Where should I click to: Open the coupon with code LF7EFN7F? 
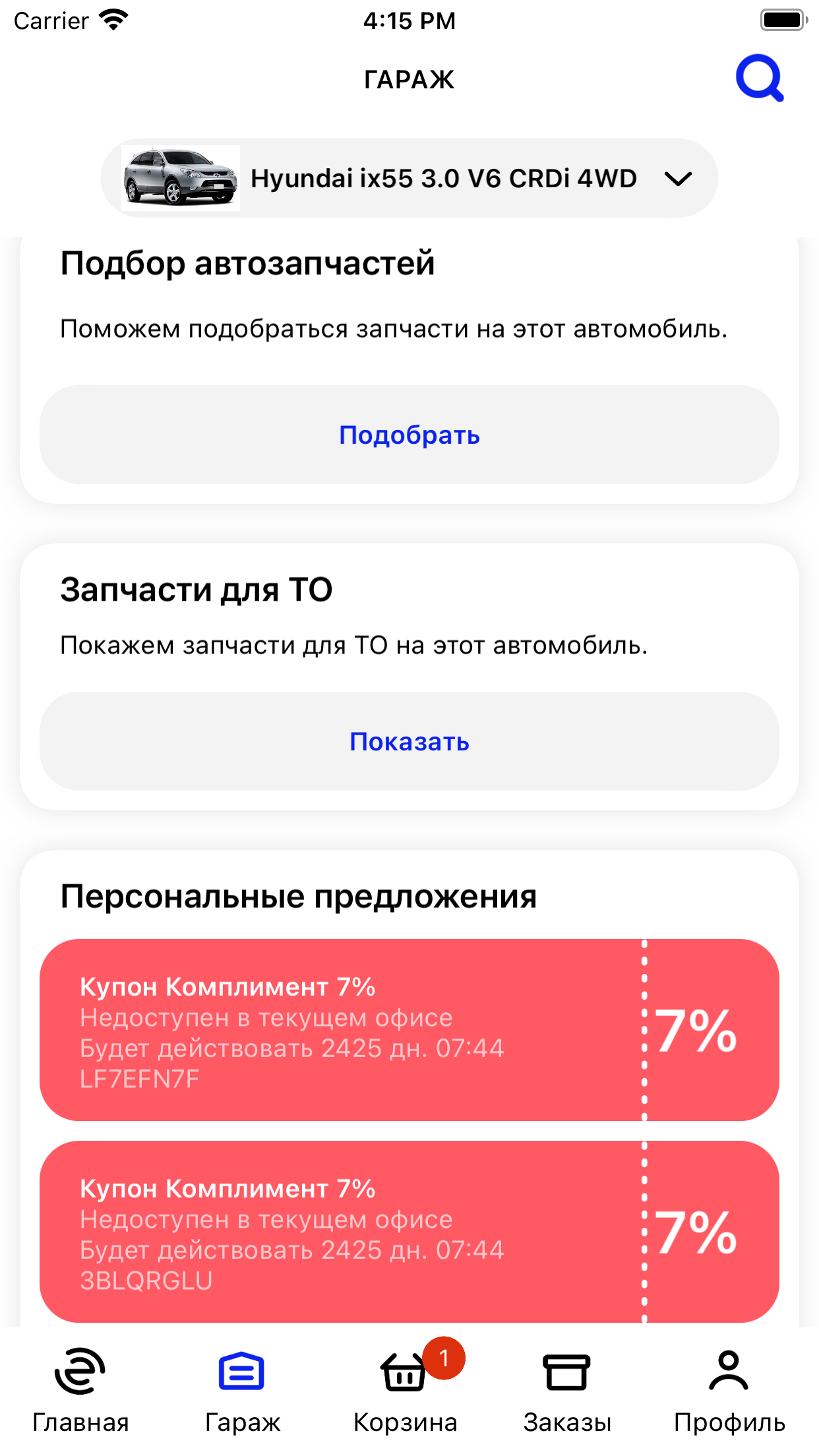(x=409, y=1030)
